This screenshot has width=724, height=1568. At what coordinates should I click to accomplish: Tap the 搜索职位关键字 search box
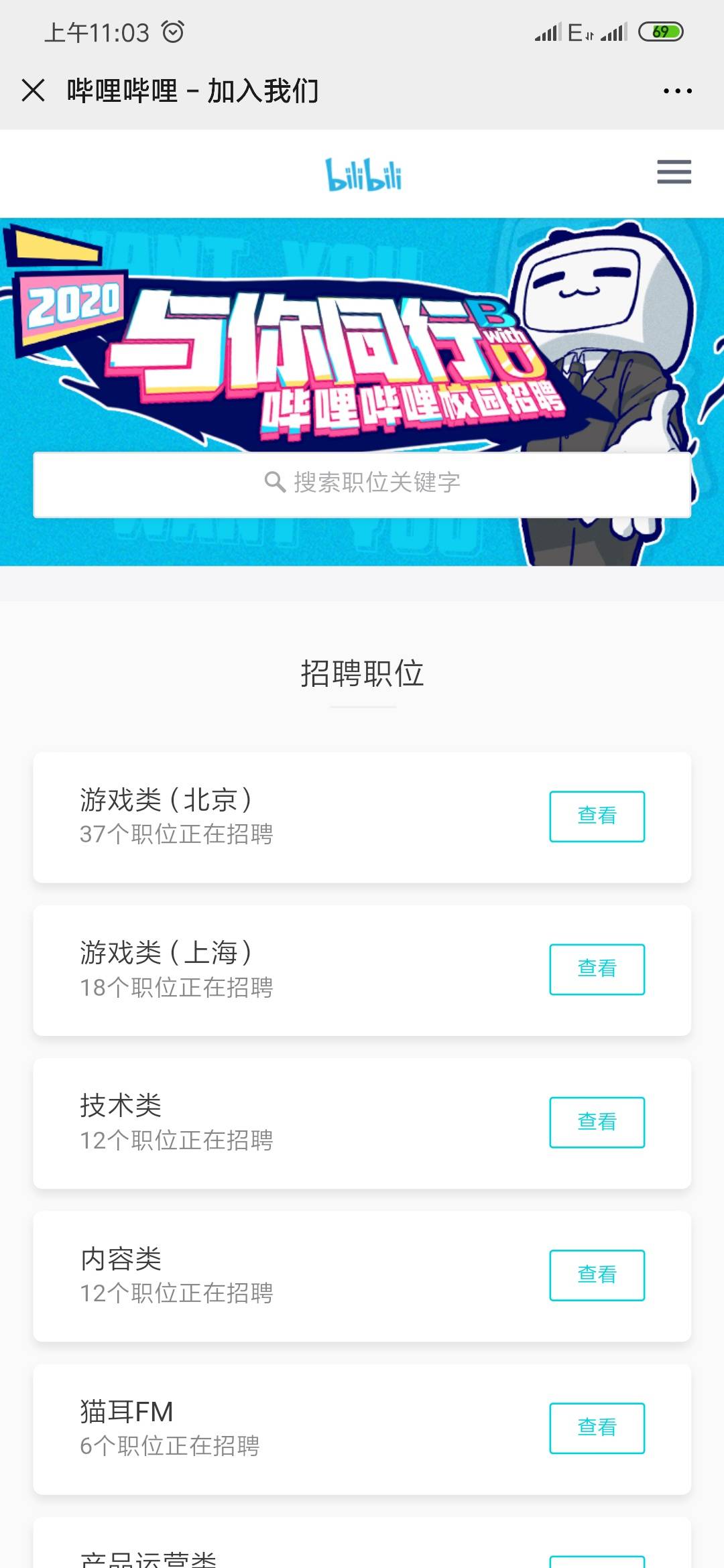(x=362, y=483)
